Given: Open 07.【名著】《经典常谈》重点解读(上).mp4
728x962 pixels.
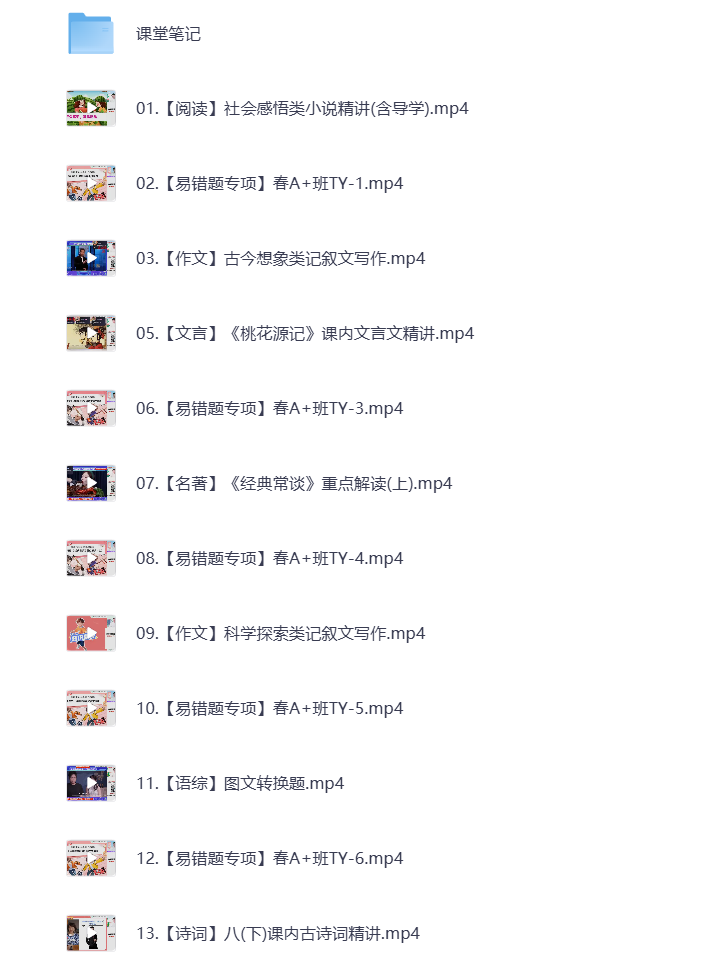Looking at the screenshot, I should click(x=294, y=484).
